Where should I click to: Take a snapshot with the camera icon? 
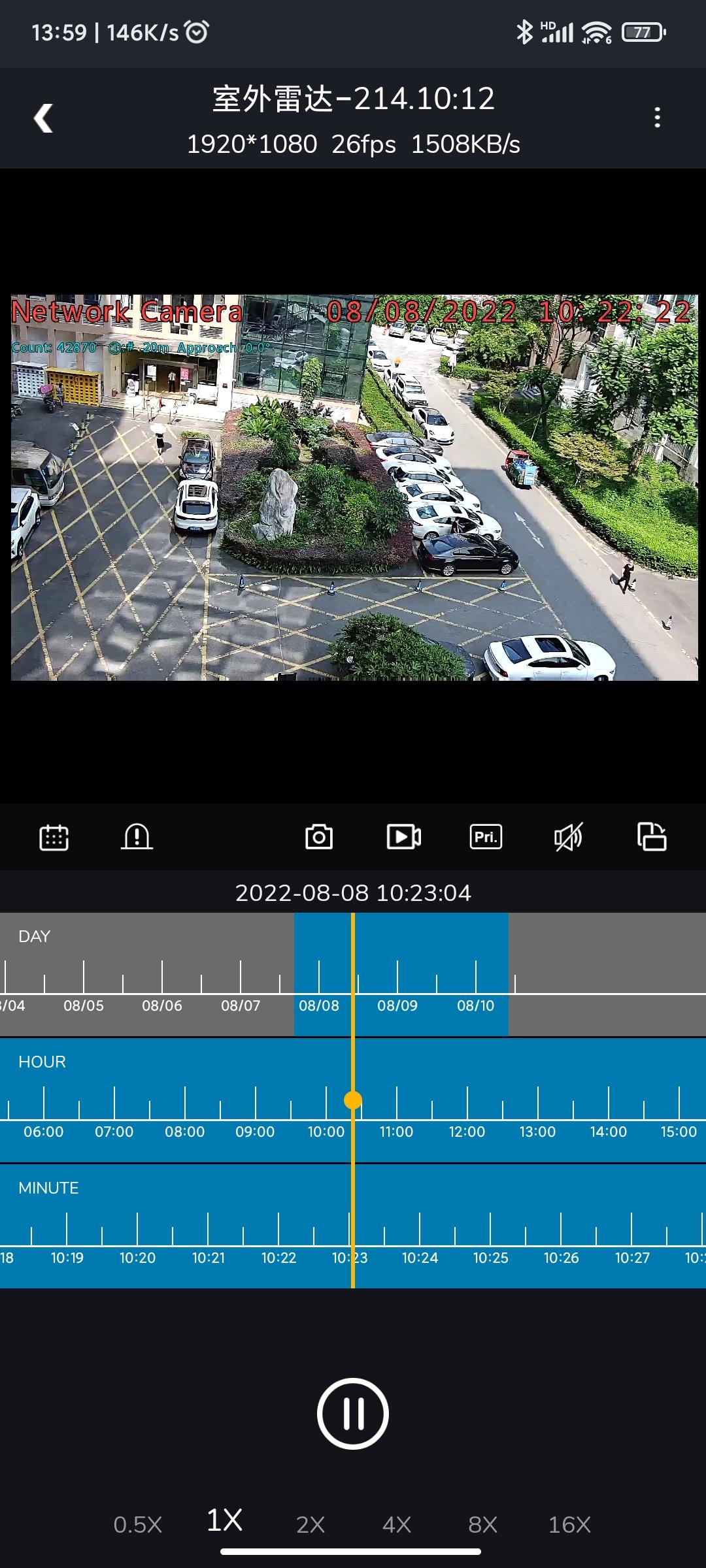319,837
